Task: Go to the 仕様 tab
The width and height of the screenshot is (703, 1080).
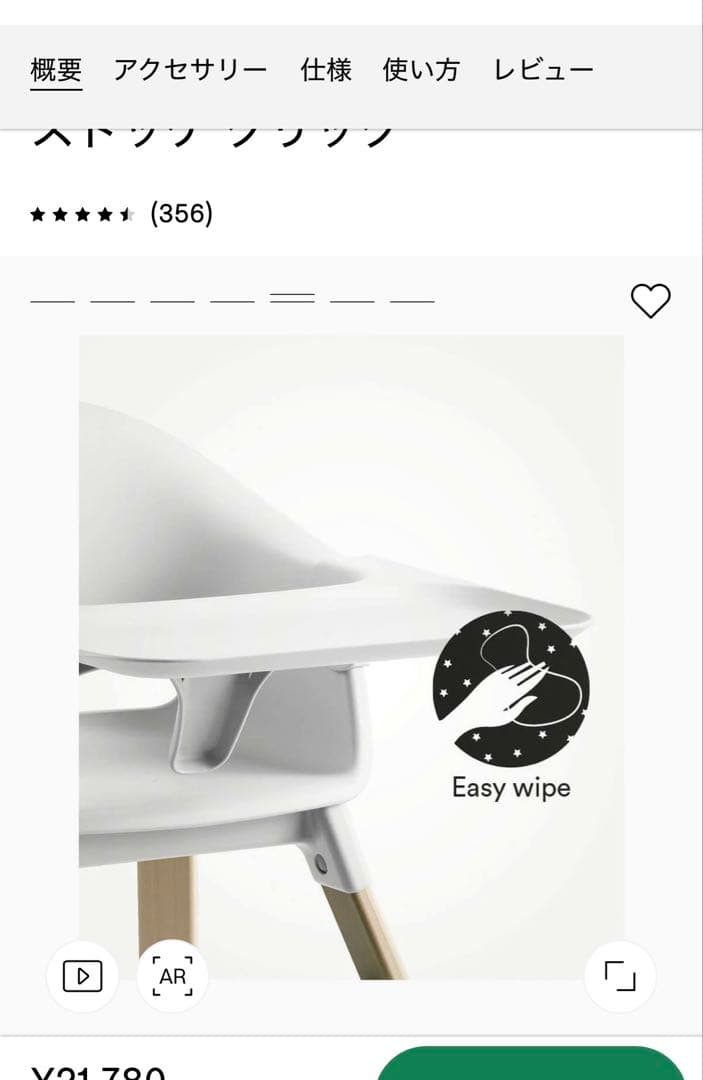Action: [x=326, y=70]
